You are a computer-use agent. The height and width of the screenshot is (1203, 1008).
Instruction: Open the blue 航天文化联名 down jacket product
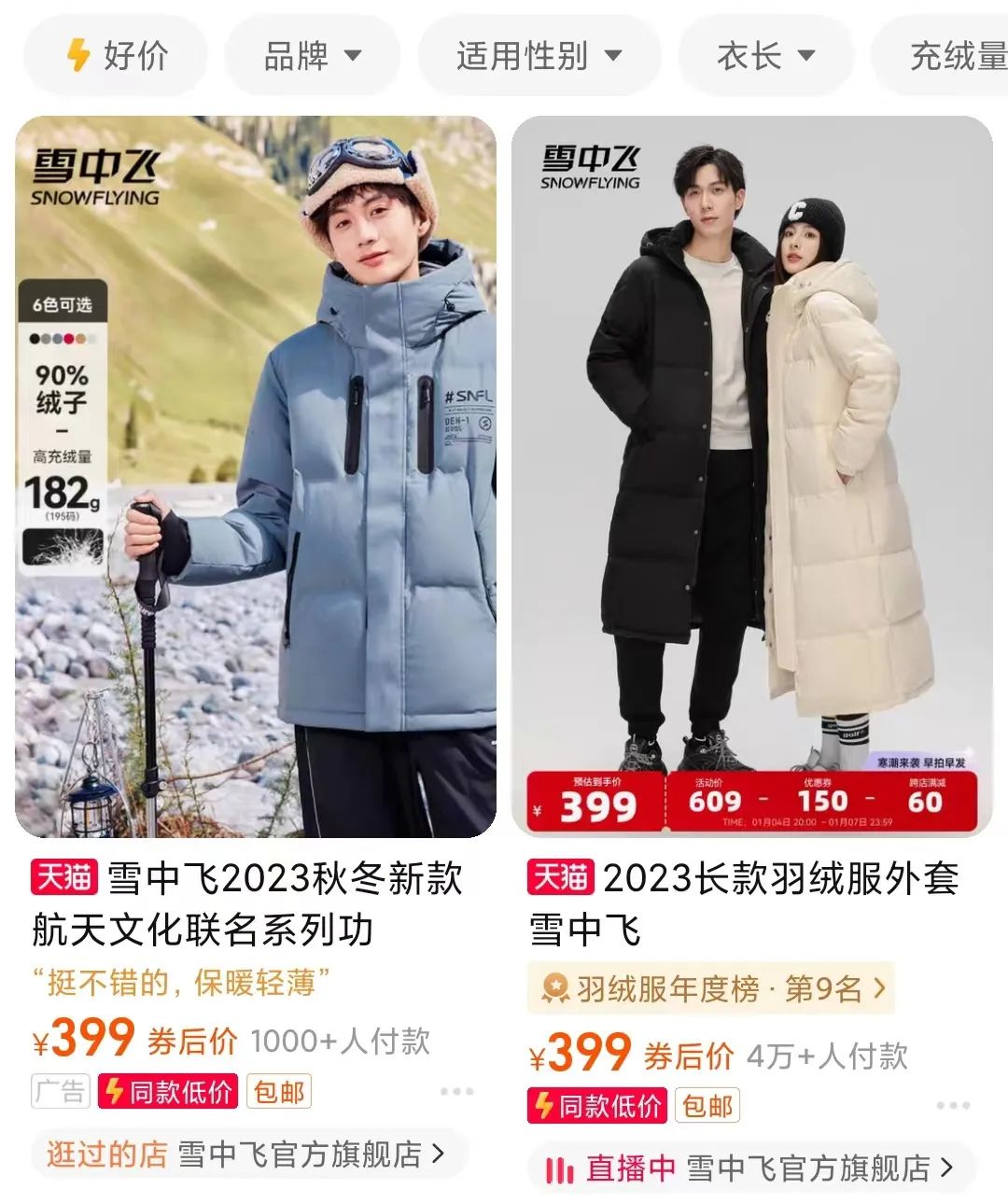click(x=256, y=476)
